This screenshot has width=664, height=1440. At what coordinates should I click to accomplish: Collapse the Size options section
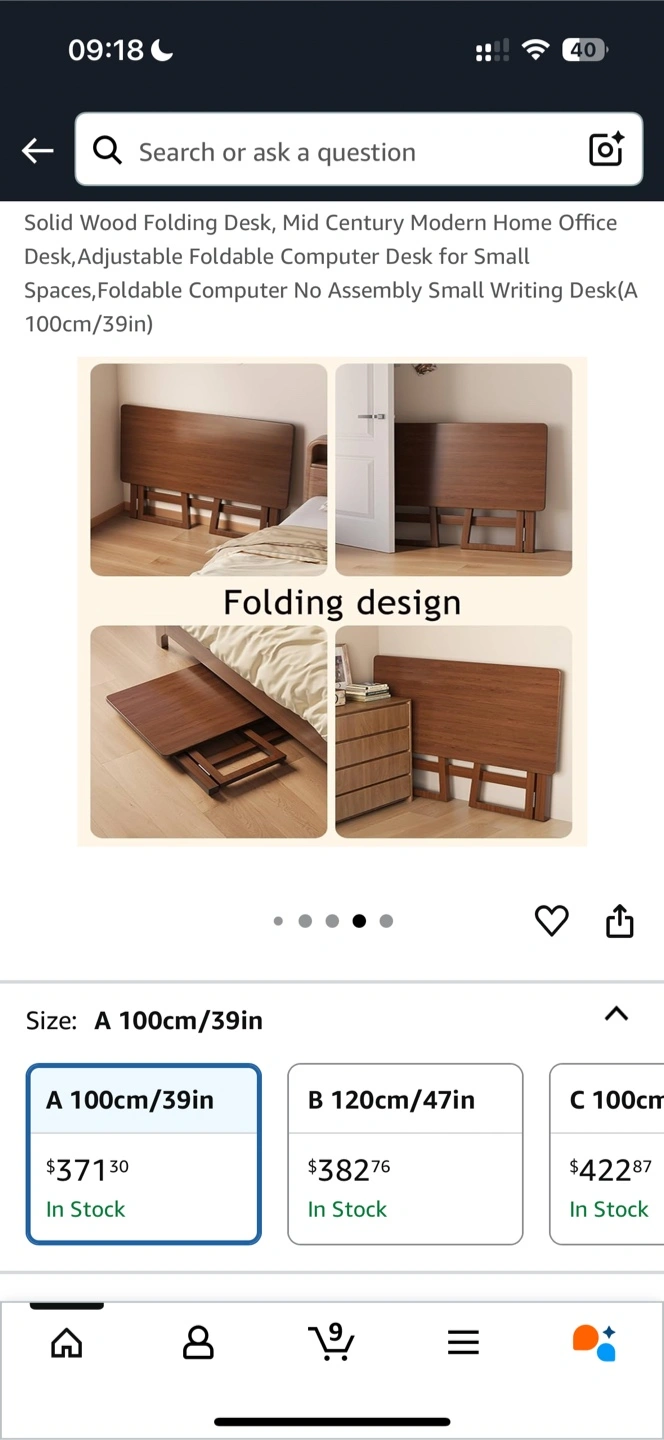[x=616, y=1014]
